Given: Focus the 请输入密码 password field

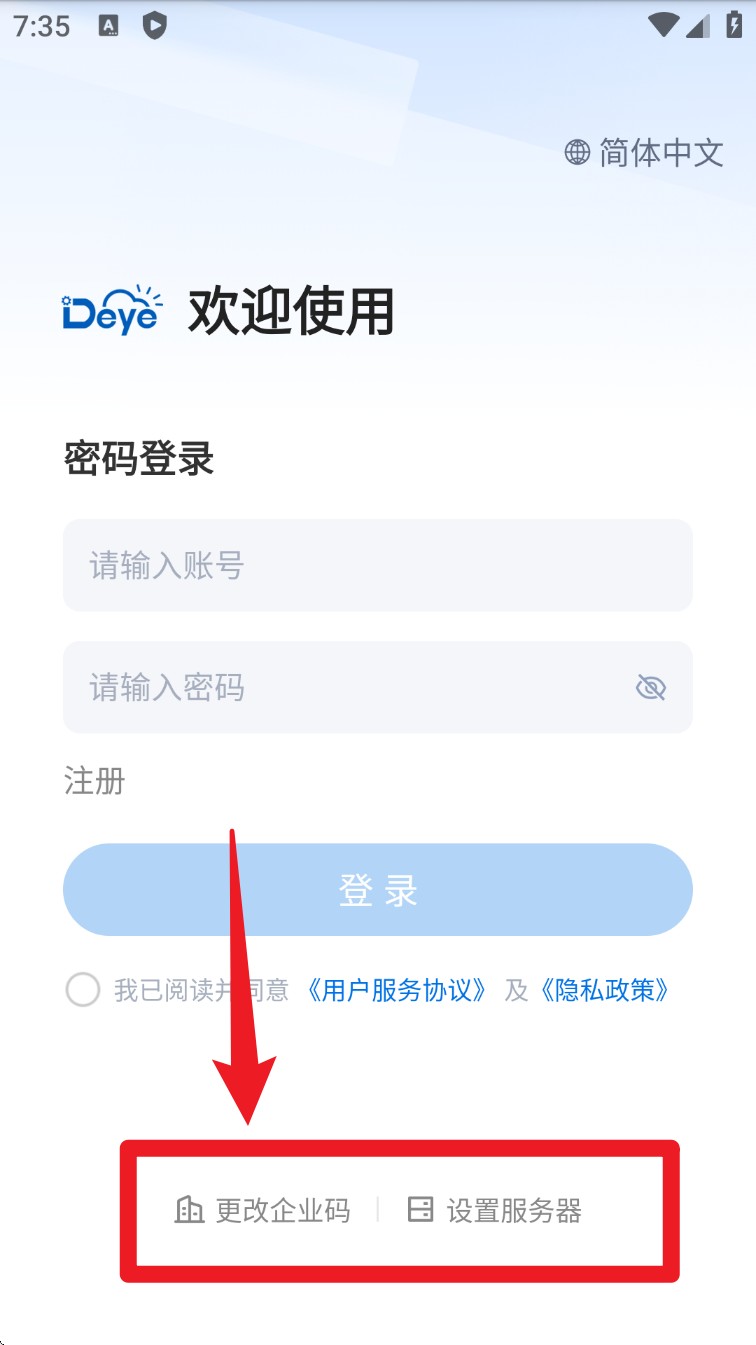Looking at the screenshot, I should pyautogui.click(x=340, y=687).
